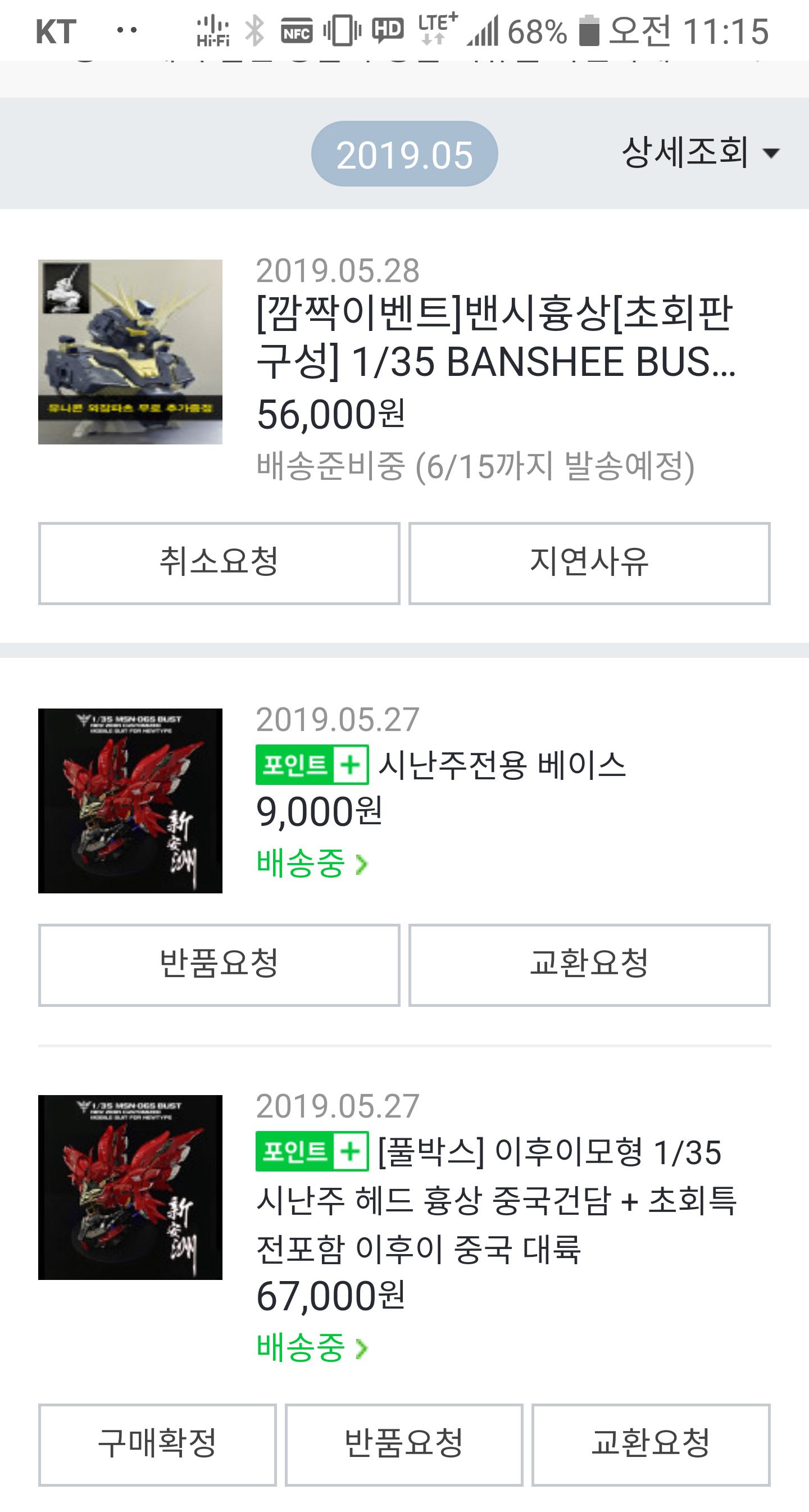Open the 풀박스 시난주 헤드 흉상 product image
809x1512 pixels.
point(130,1187)
